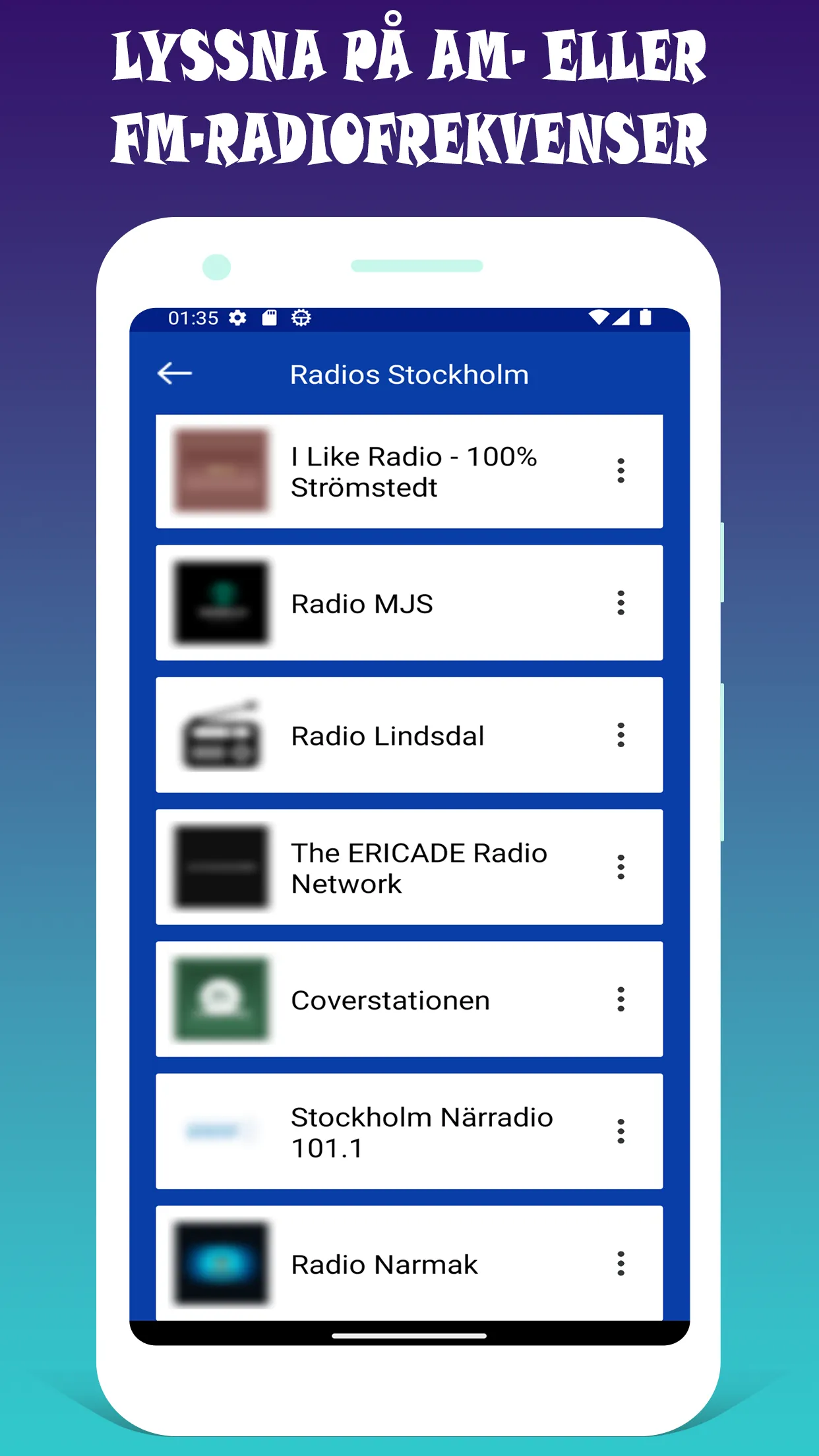819x1456 pixels.
Task: Open options for The ERICADE Radio Network
Action: tap(620, 868)
